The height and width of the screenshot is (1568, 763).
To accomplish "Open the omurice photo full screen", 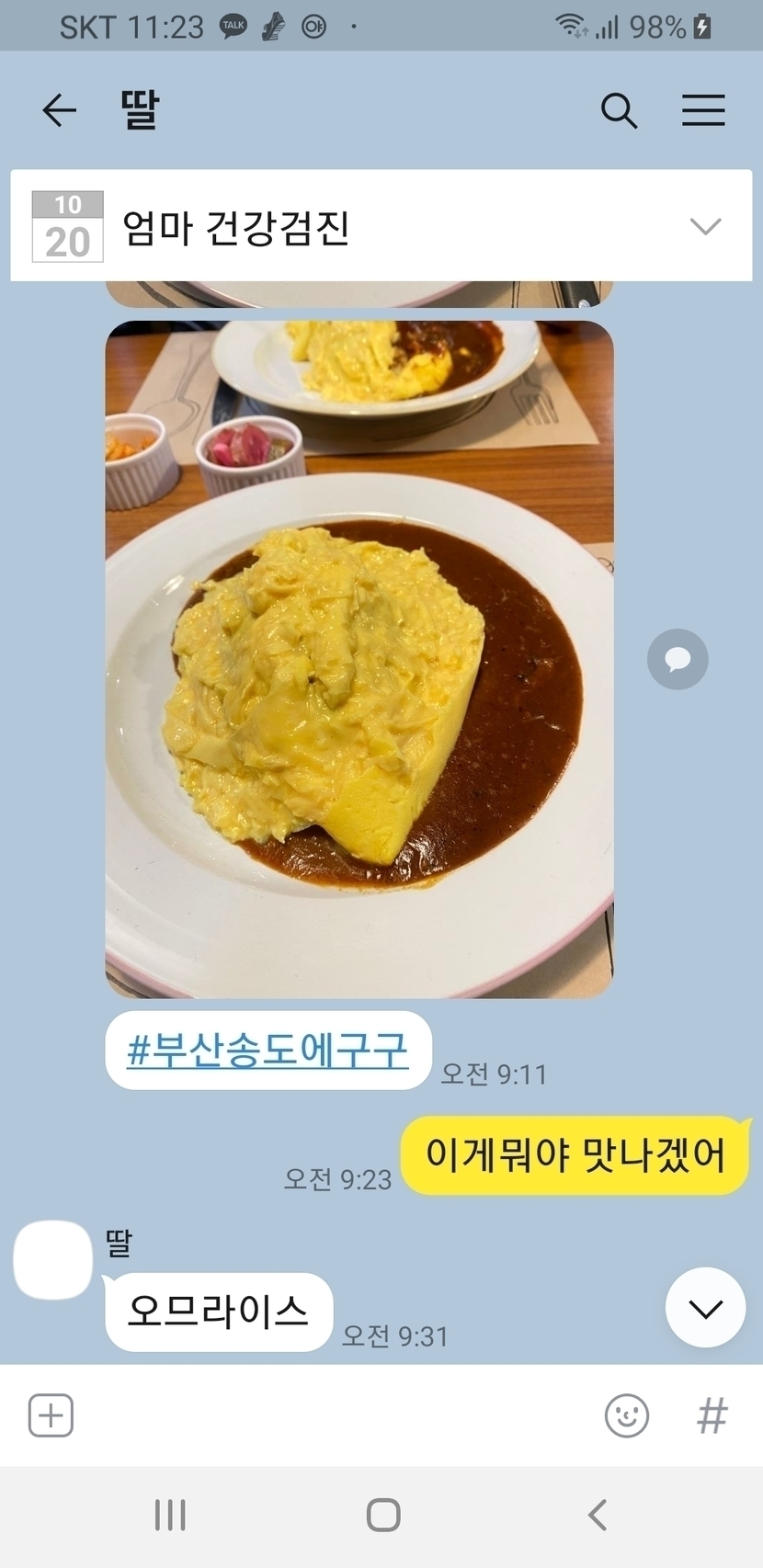I will (x=359, y=659).
